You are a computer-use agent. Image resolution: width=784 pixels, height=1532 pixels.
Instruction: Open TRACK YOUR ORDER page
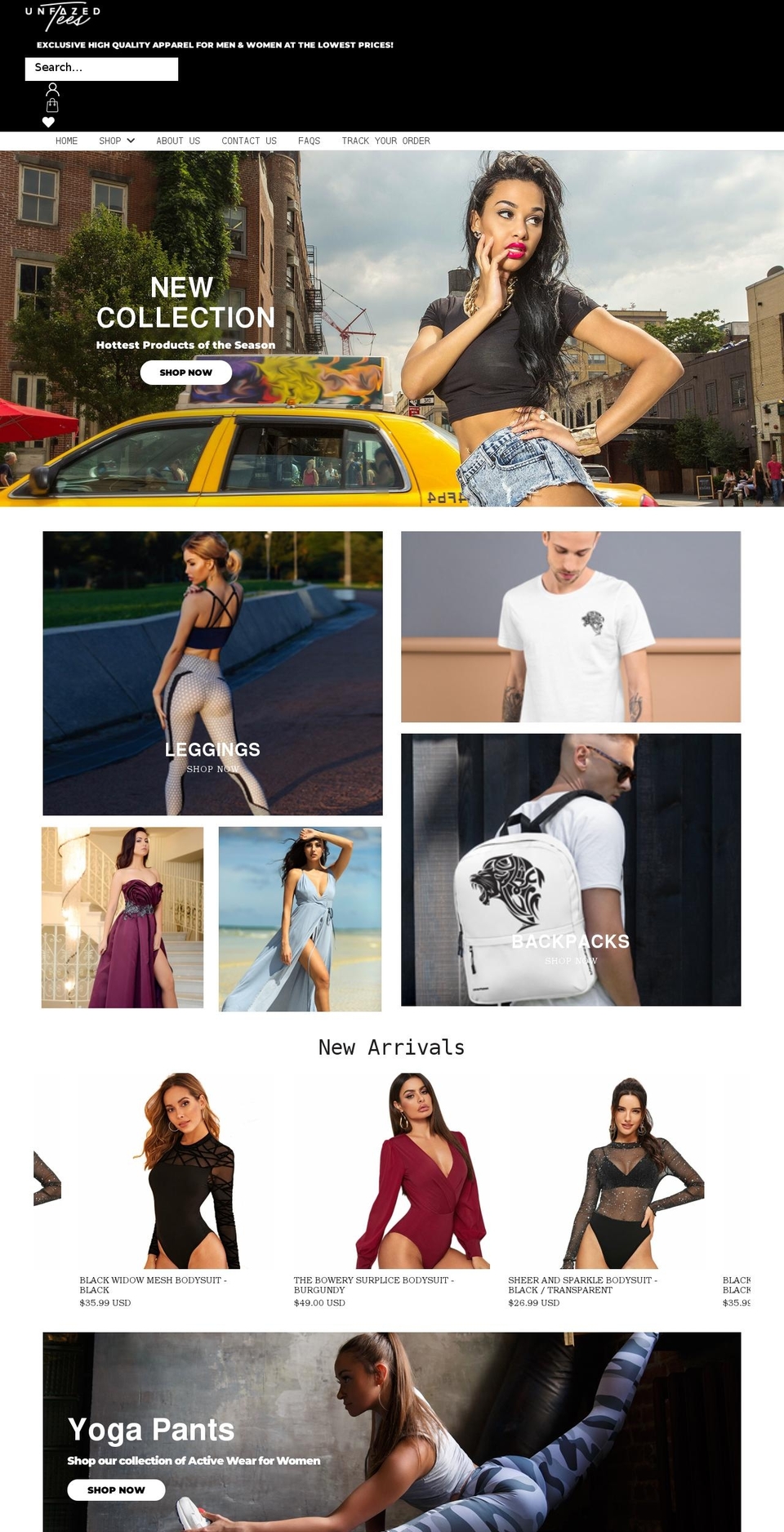click(386, 141)
